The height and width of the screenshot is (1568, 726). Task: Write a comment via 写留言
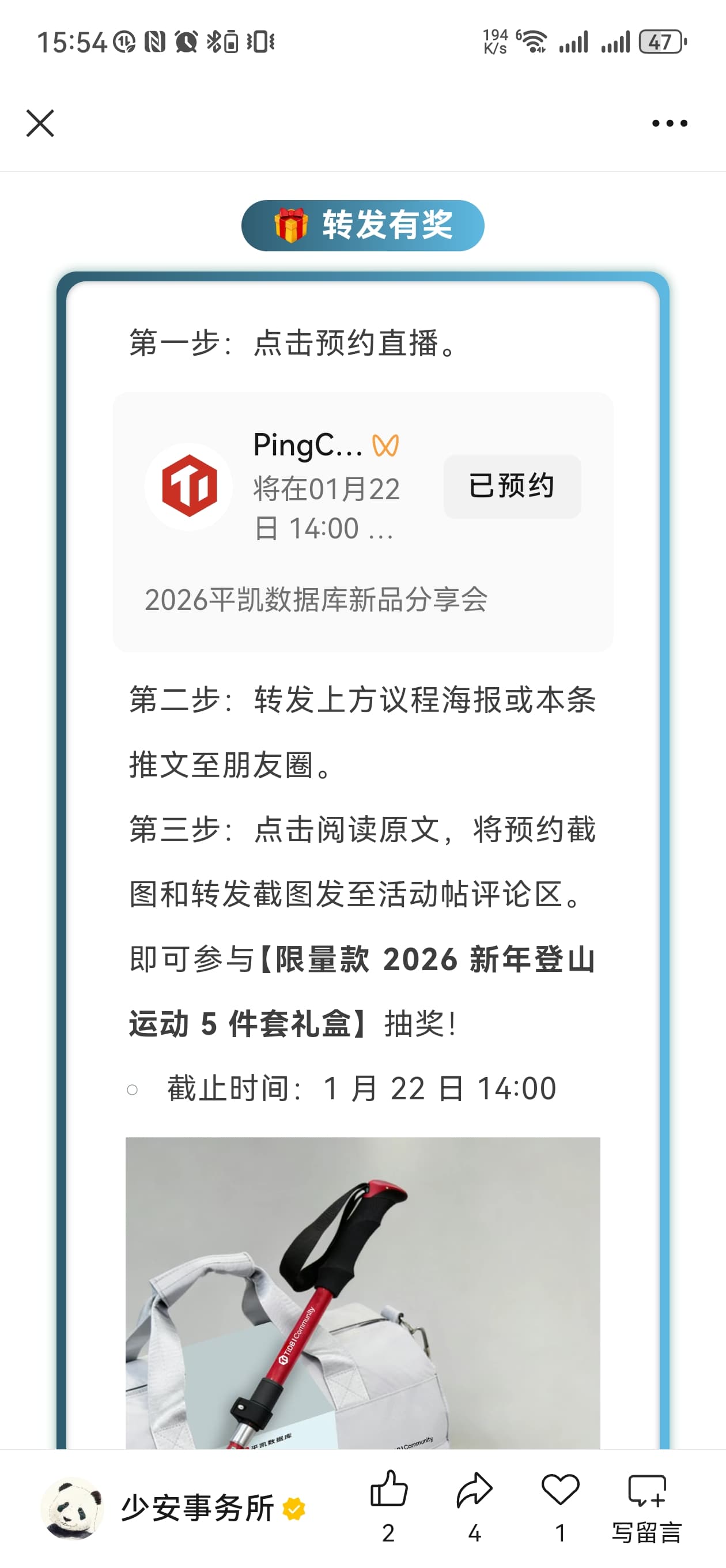point(646,1506)
